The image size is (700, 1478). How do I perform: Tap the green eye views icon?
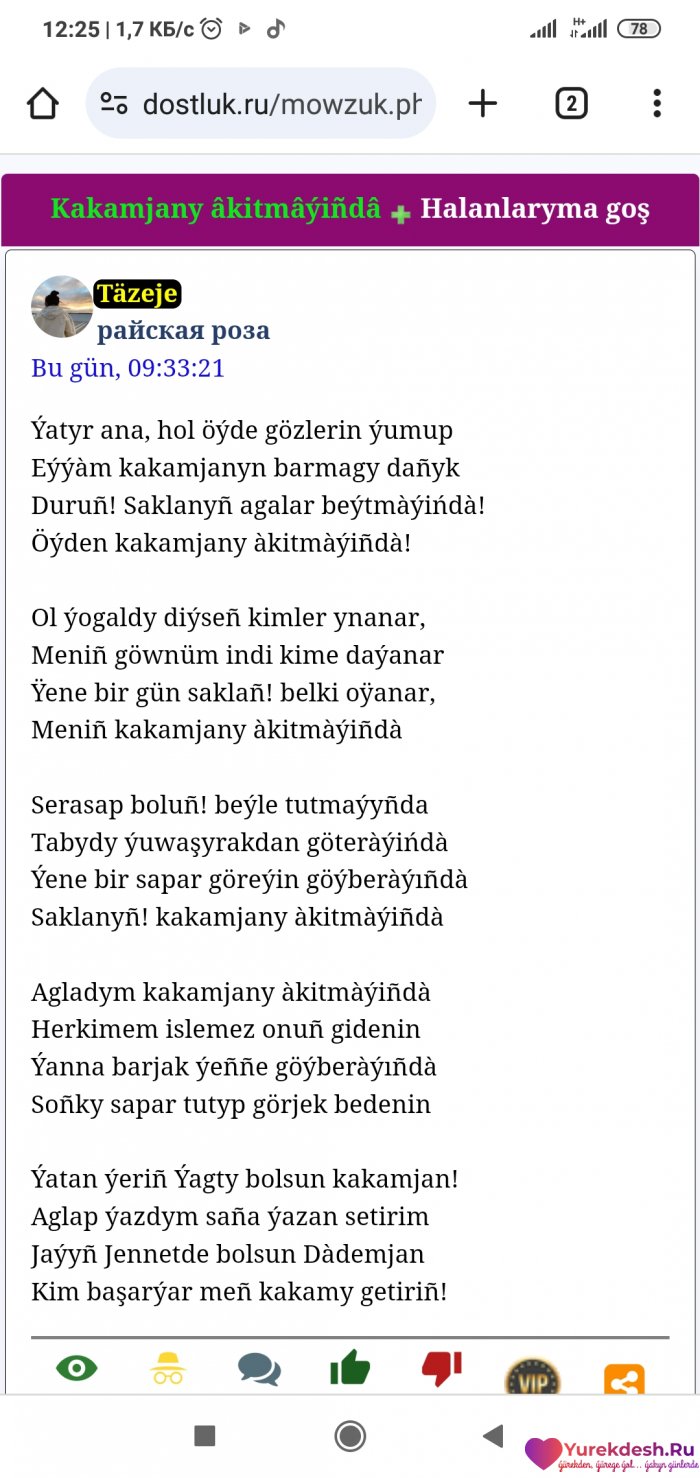pyautogui.click(x=77, y=1368)
